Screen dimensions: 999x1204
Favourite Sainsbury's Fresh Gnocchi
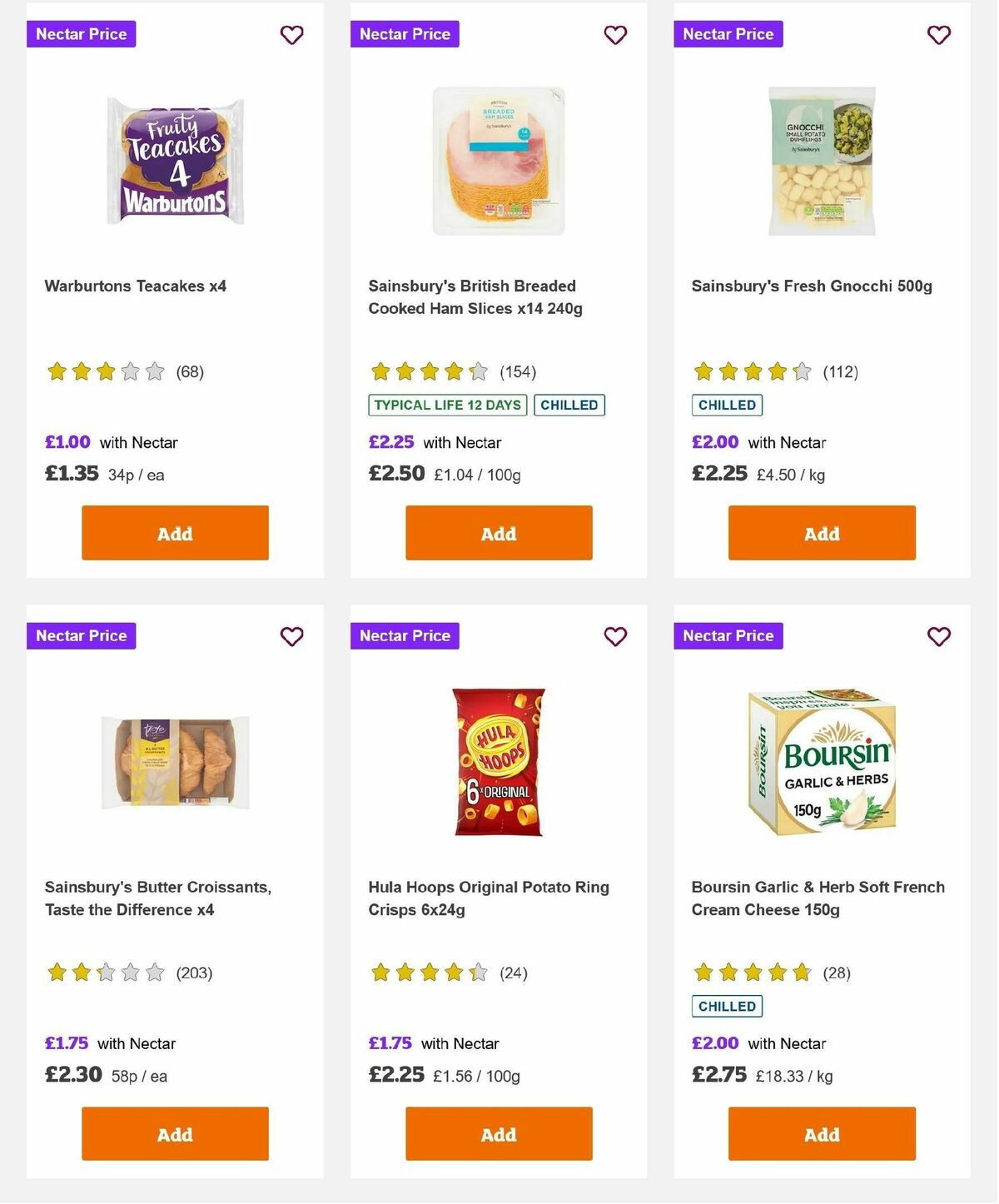pos(938,35)
